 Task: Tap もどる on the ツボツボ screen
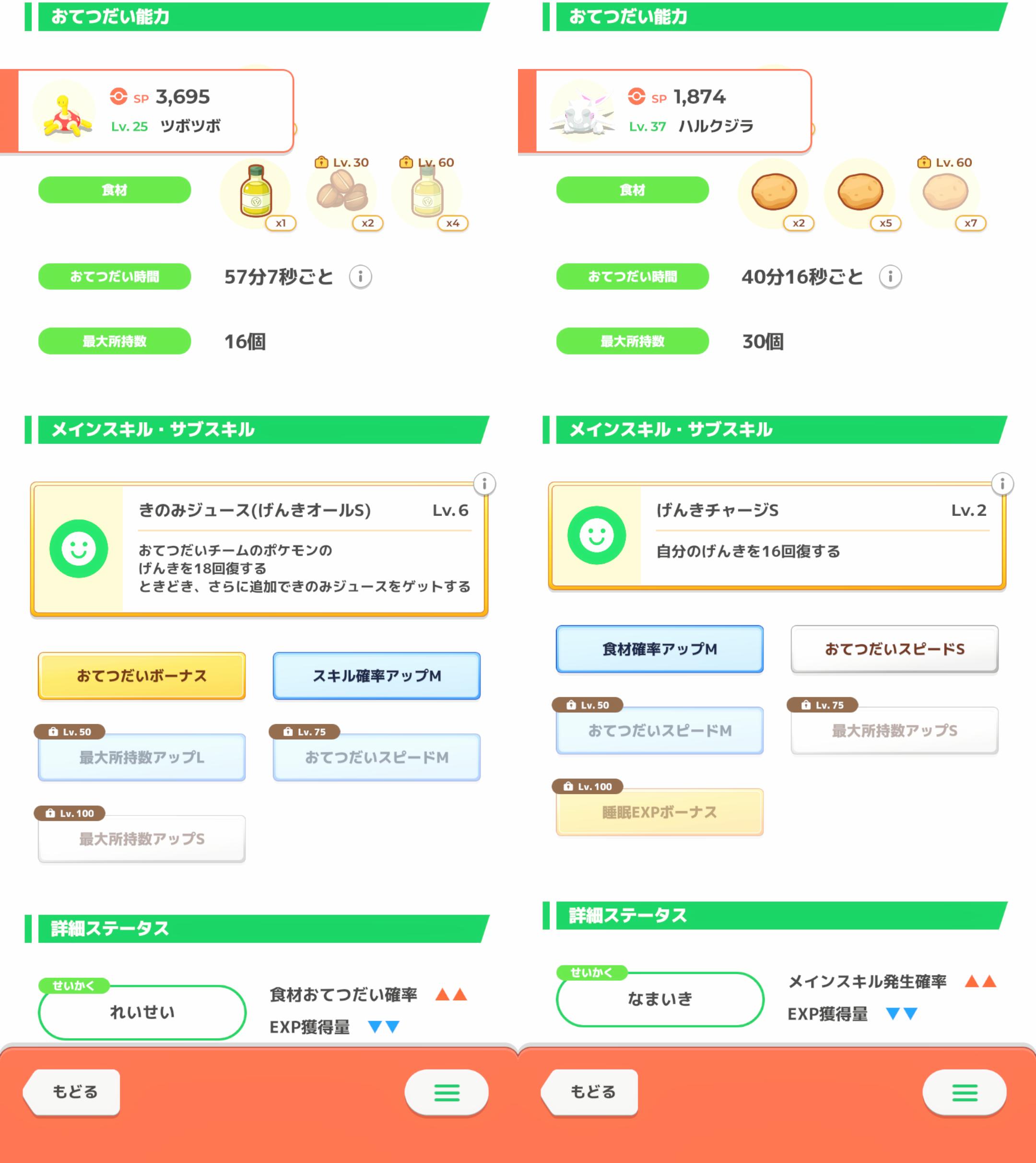[74, 1092]
